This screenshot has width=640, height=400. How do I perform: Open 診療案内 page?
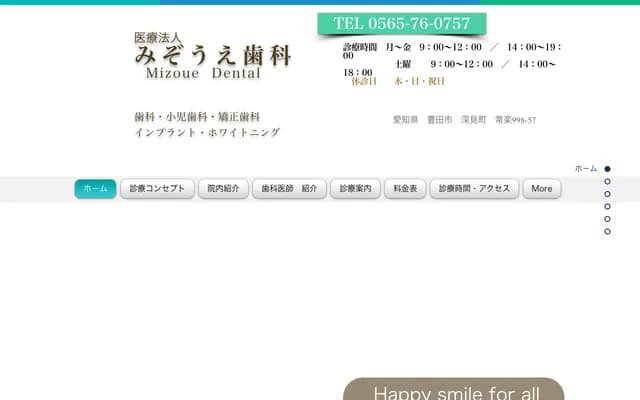coord(355,189)
